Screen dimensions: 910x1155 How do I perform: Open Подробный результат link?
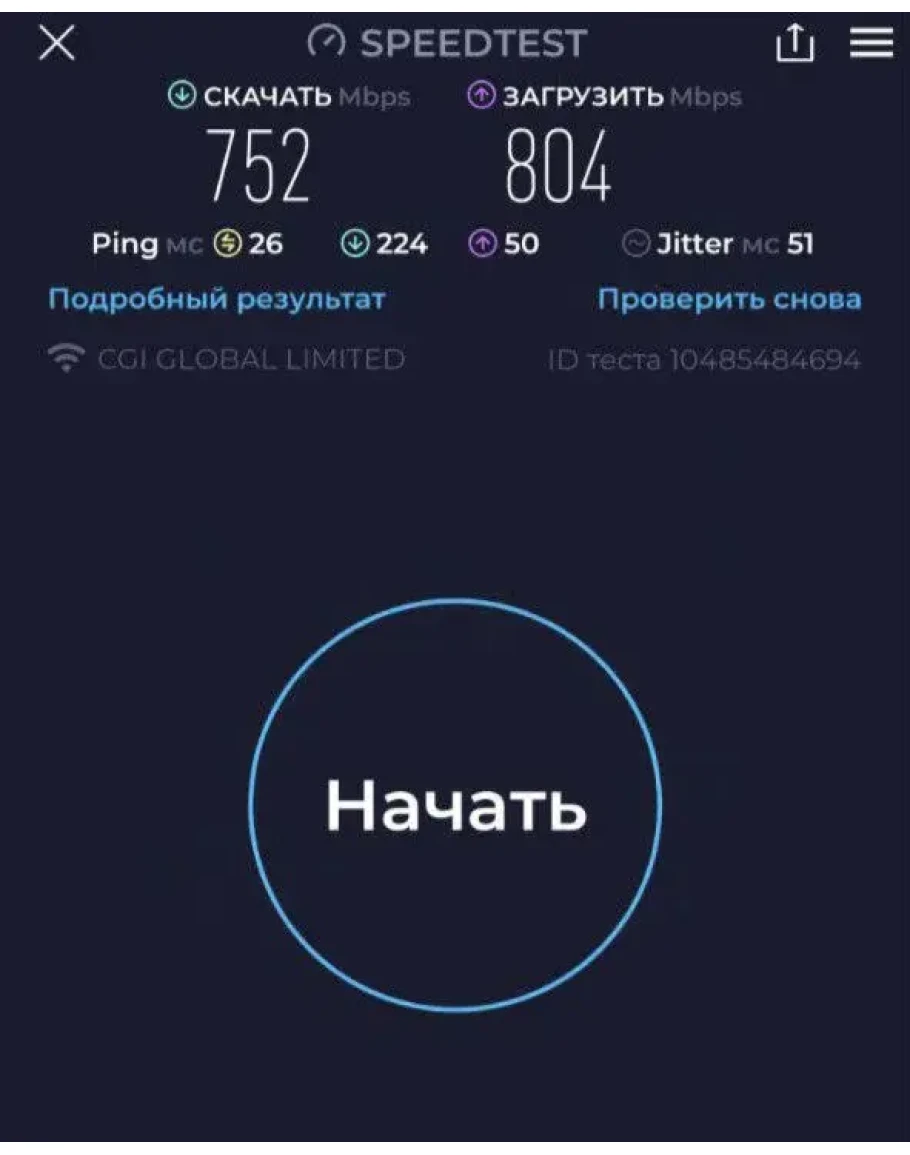click(216, 299)
